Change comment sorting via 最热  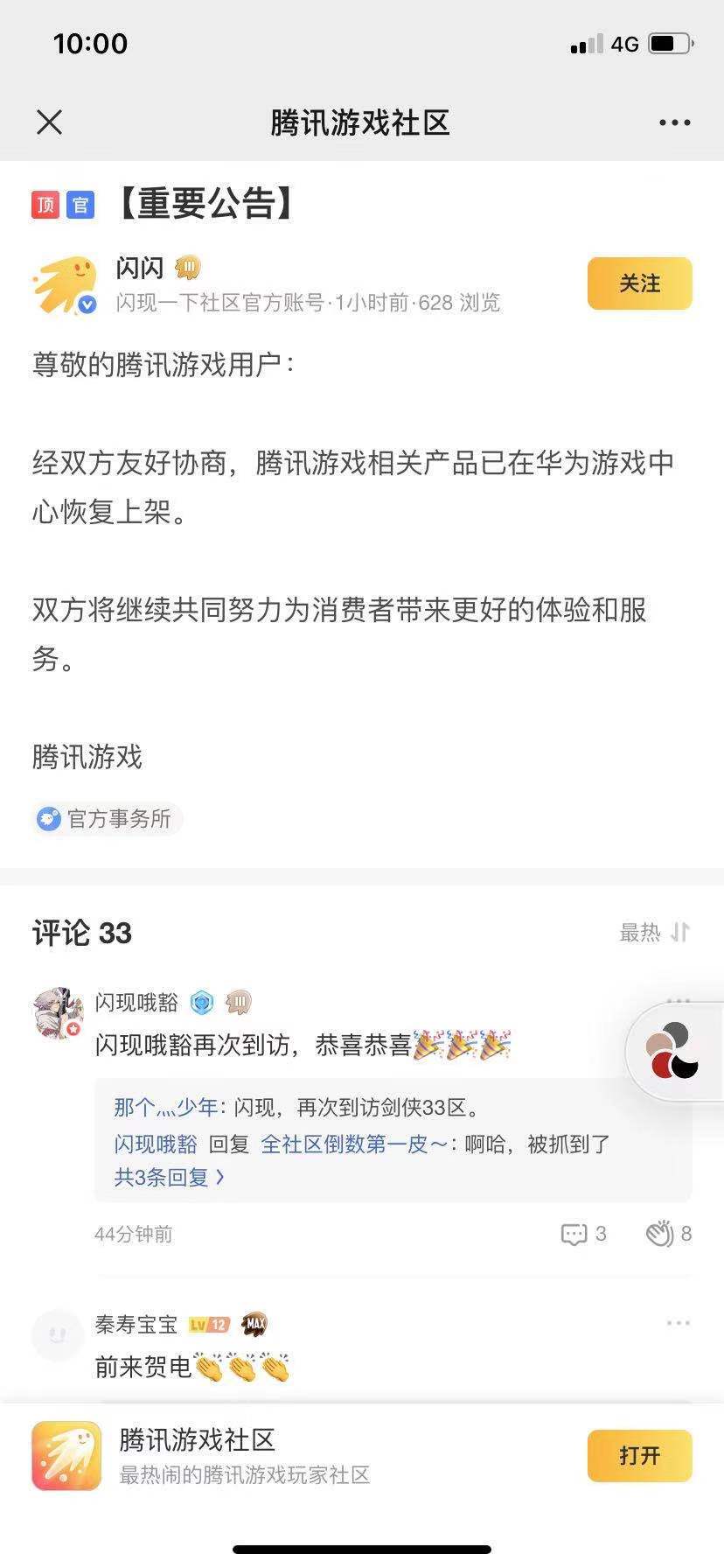654,933
